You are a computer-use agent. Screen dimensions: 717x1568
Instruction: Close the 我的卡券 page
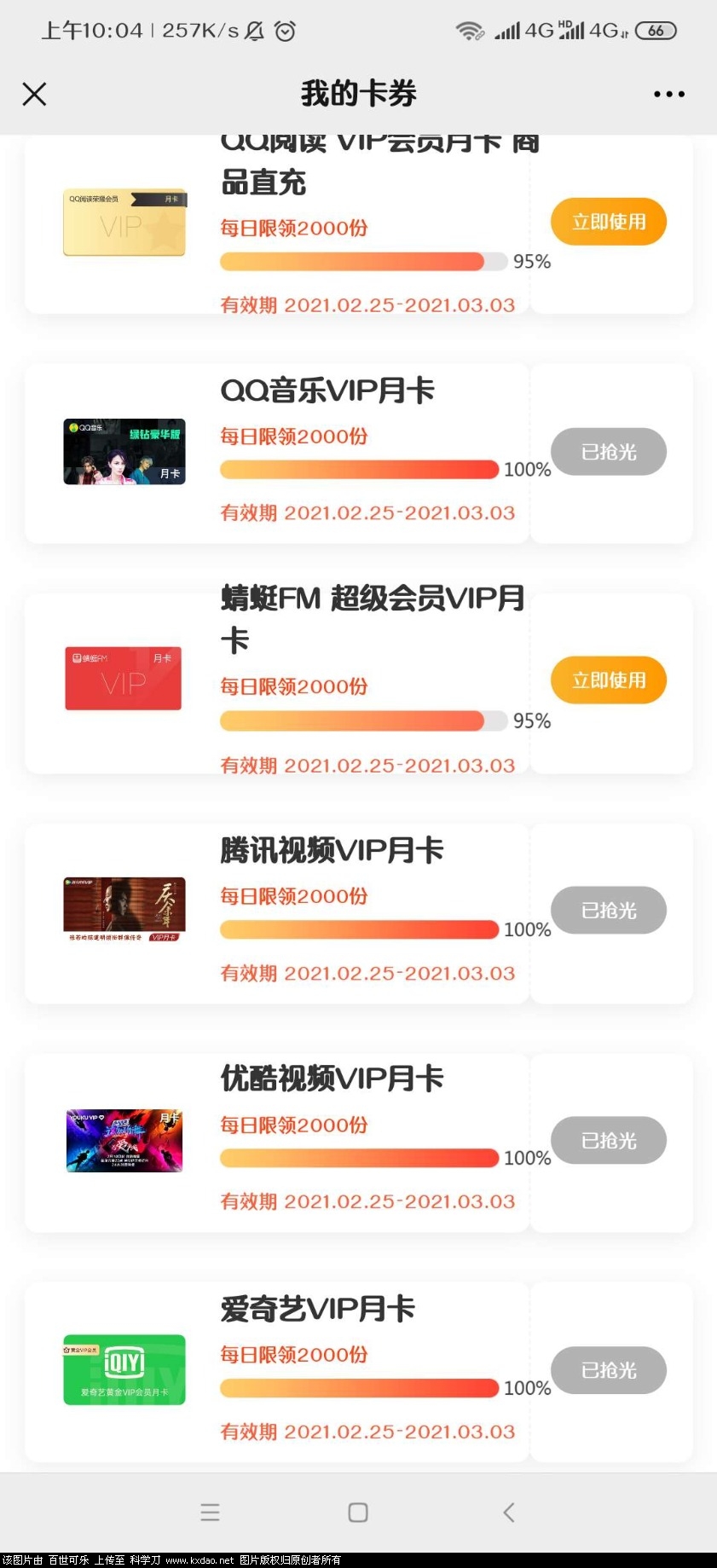[34, 94]
